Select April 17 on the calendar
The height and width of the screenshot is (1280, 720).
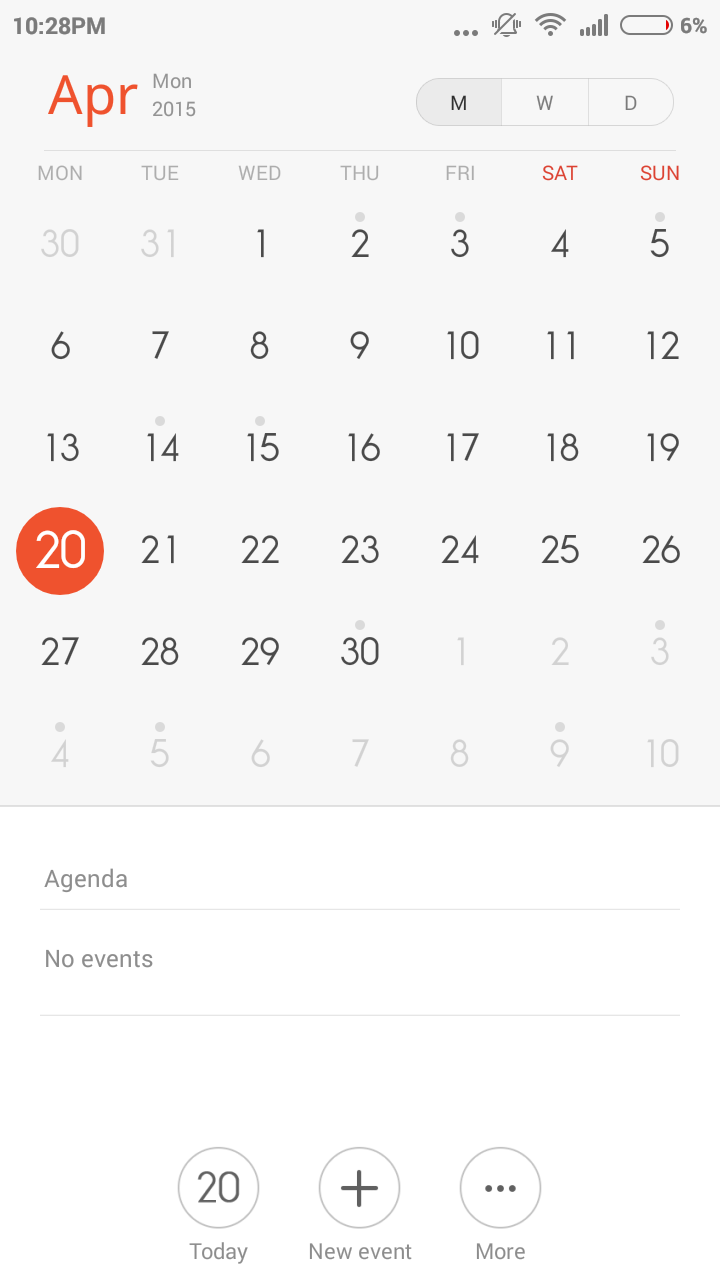pos(460,447)
